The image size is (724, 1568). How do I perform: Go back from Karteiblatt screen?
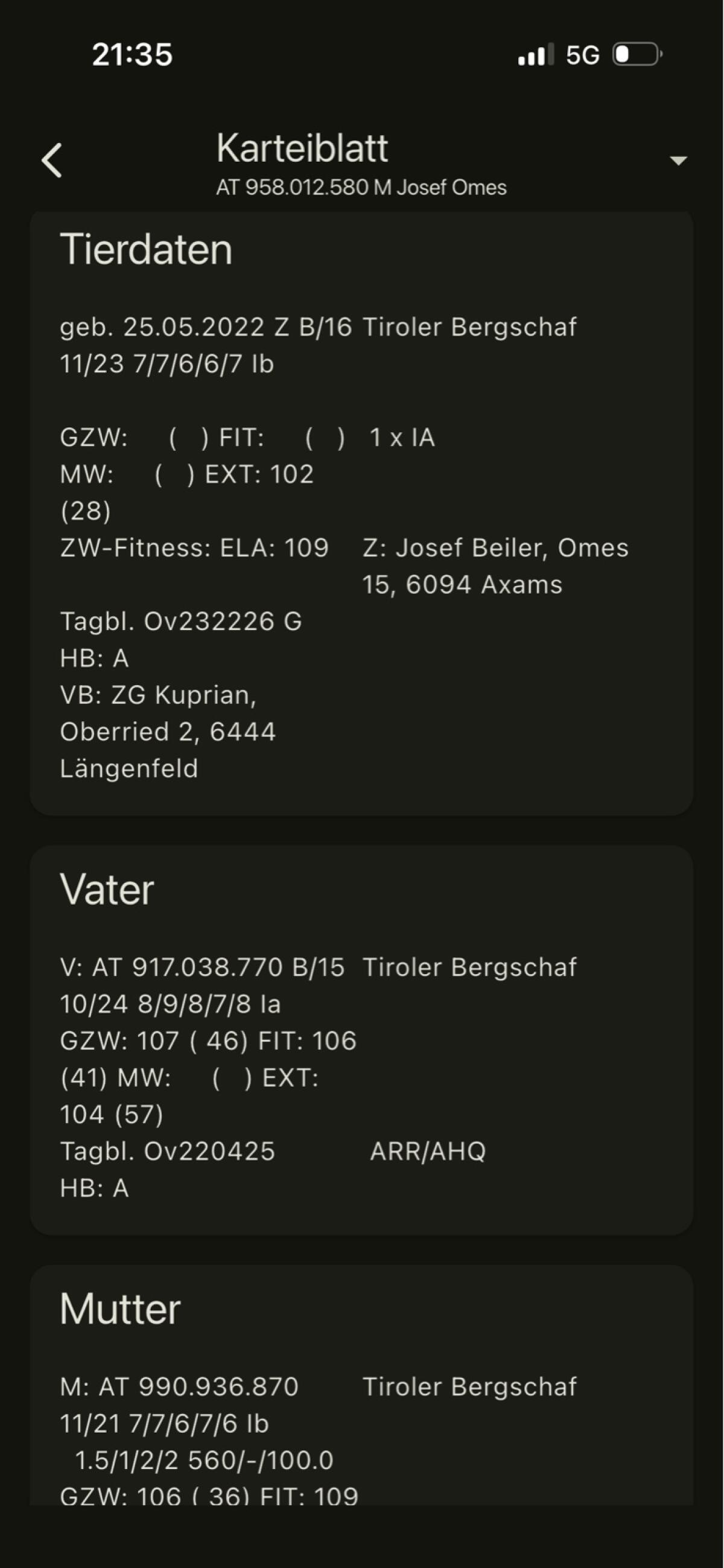[52, 161]
